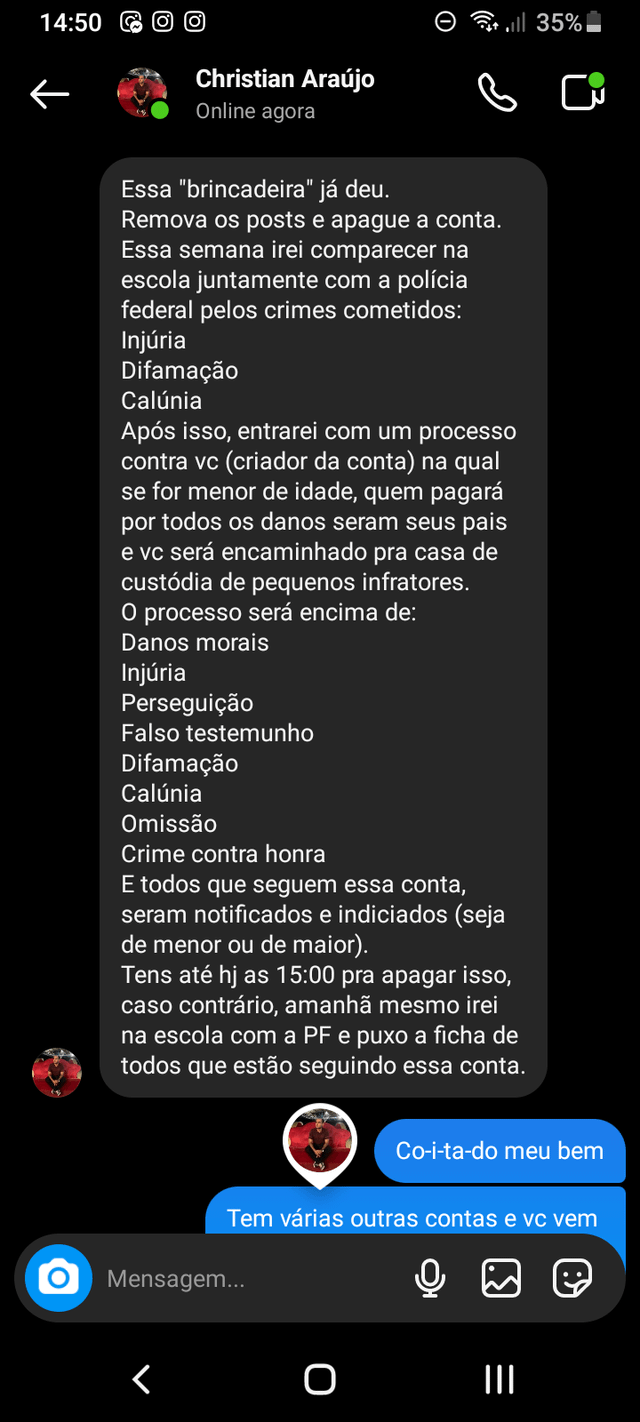Viewport: 640px width, 1422px height.
Task: Go back from Christian Araújo's chat
Action: coord(49,95)
